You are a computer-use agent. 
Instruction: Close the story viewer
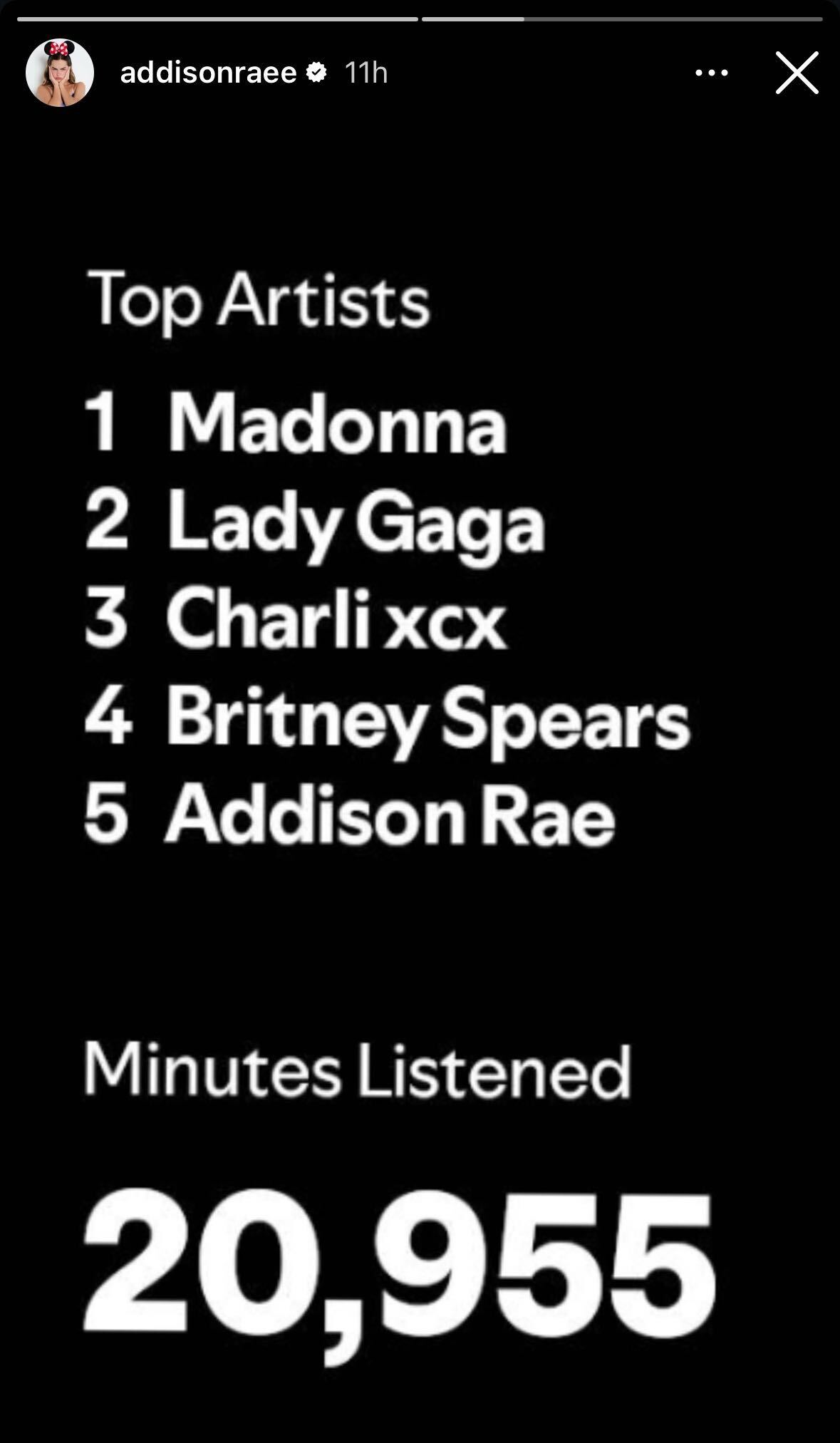click(x=797, y=73)
